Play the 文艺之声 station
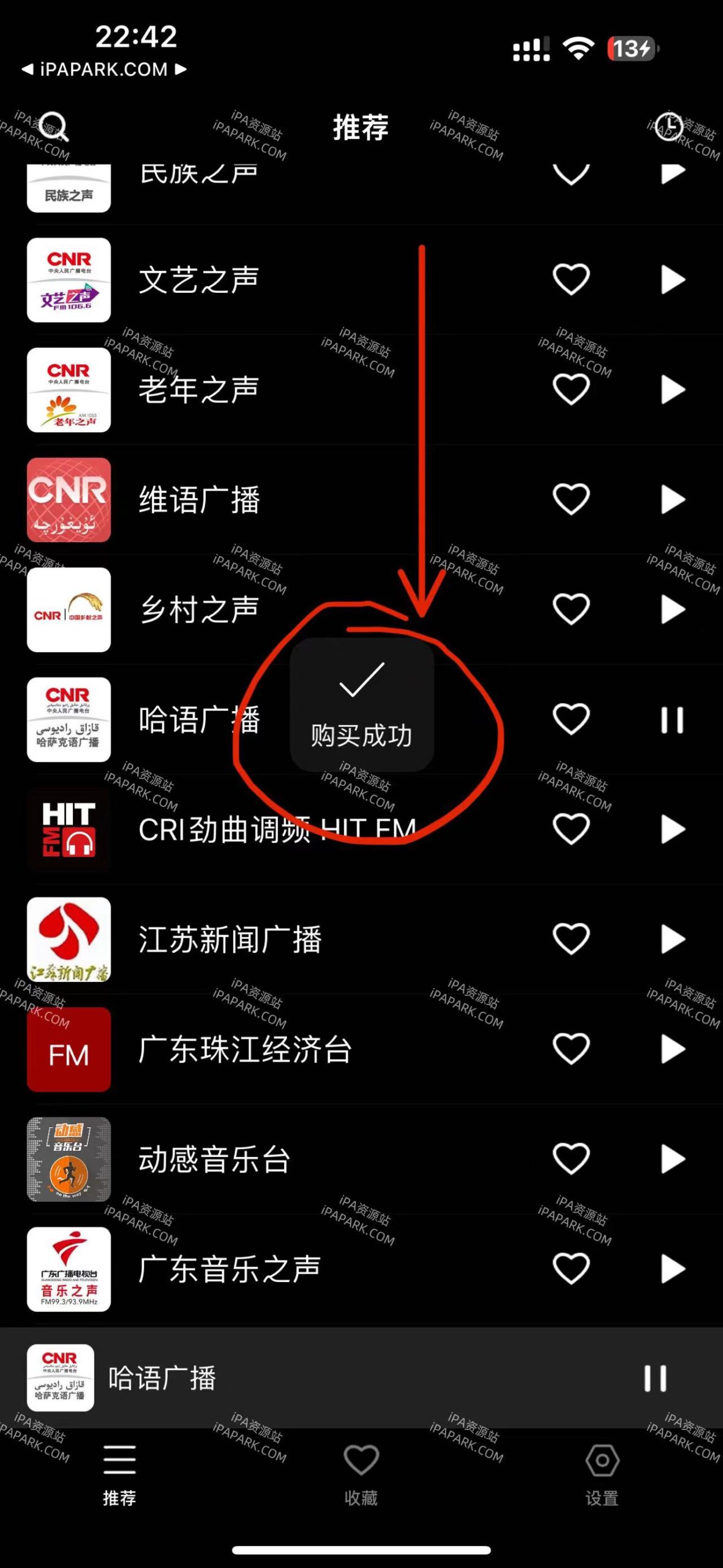723x1568 pixels. (x=672, y=279)
